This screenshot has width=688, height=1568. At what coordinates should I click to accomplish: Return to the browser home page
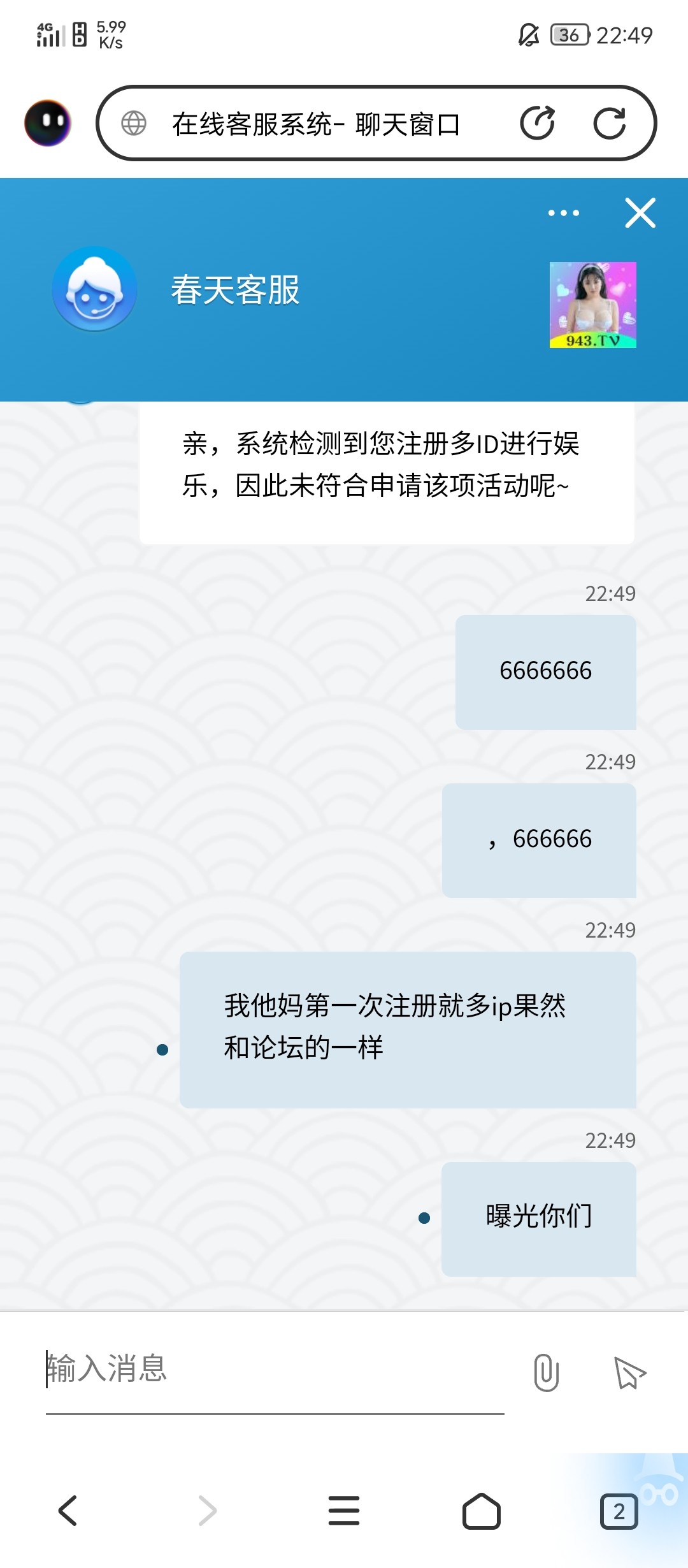pos(481,1511)
